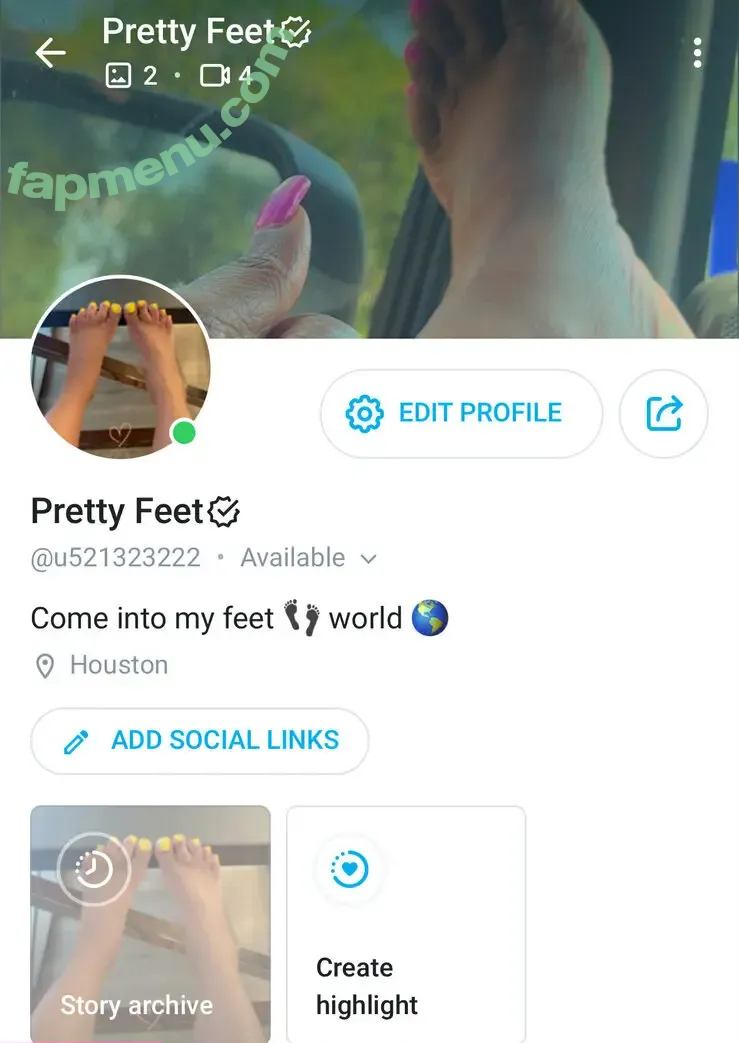
Task: Select the Create highlight card
Action: 406,924
